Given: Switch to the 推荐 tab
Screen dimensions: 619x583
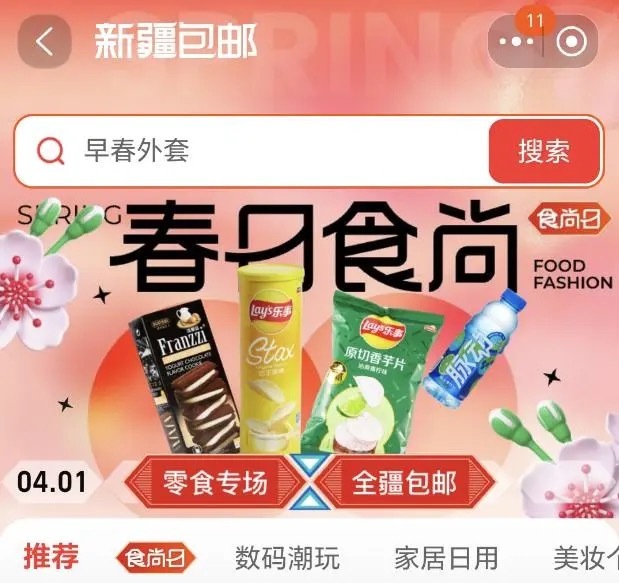Looking at the screenshot, I should (x=51, y=556).
